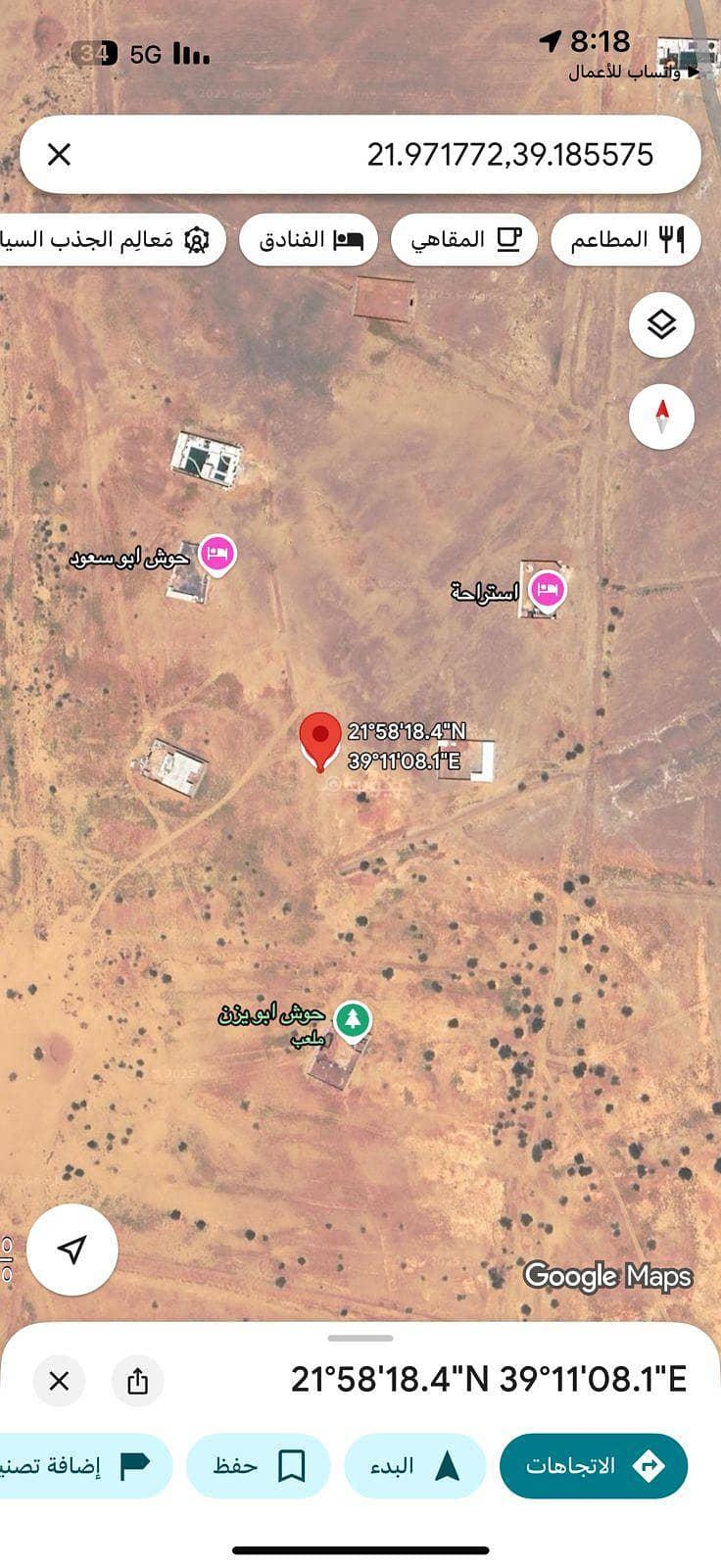Viewport: 721px width, 1568px height.
Task: Add a label with إضافة تصنيف
Action: pos(88,1466)
